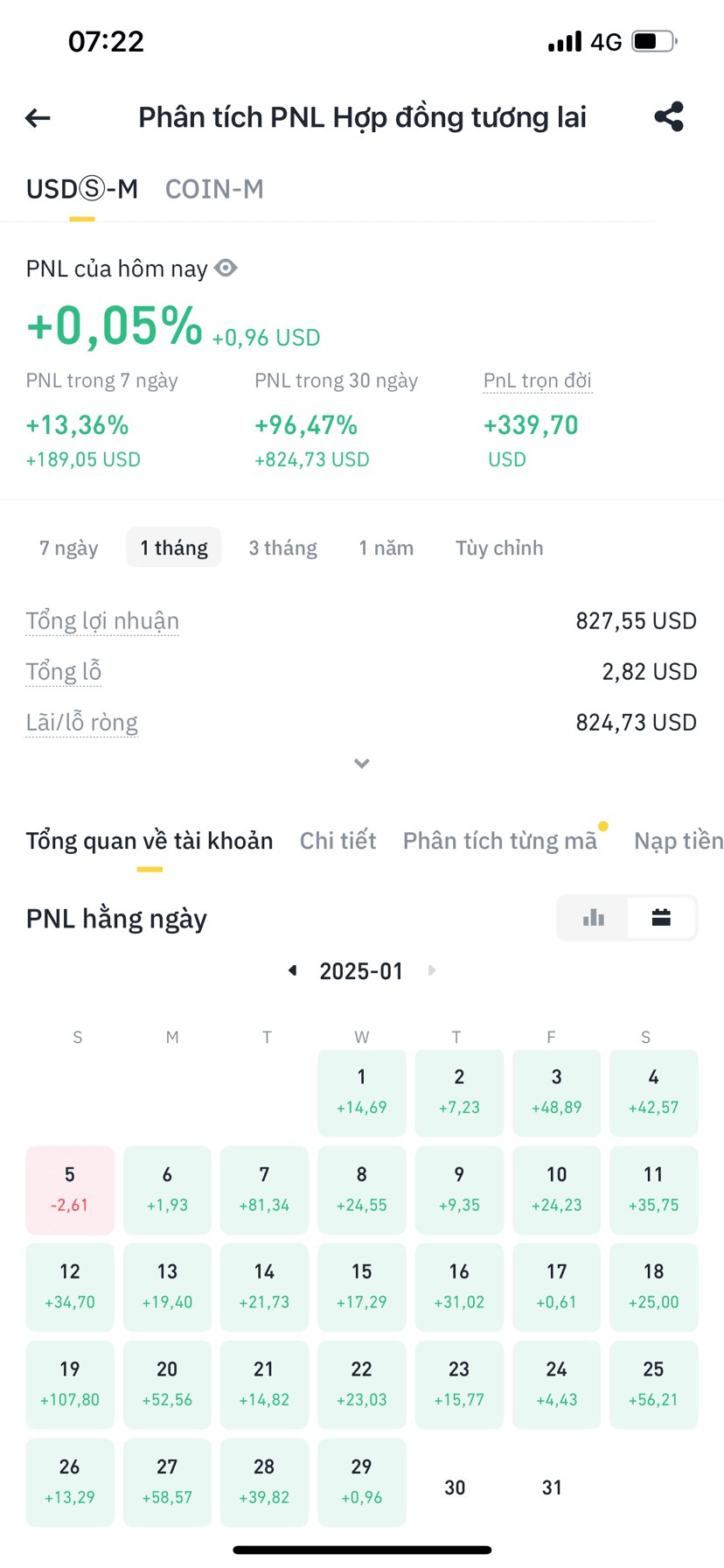The image size is (724, 1568).
Task: Switch to the COIN-M tab
Action: [x=214, y=189]
